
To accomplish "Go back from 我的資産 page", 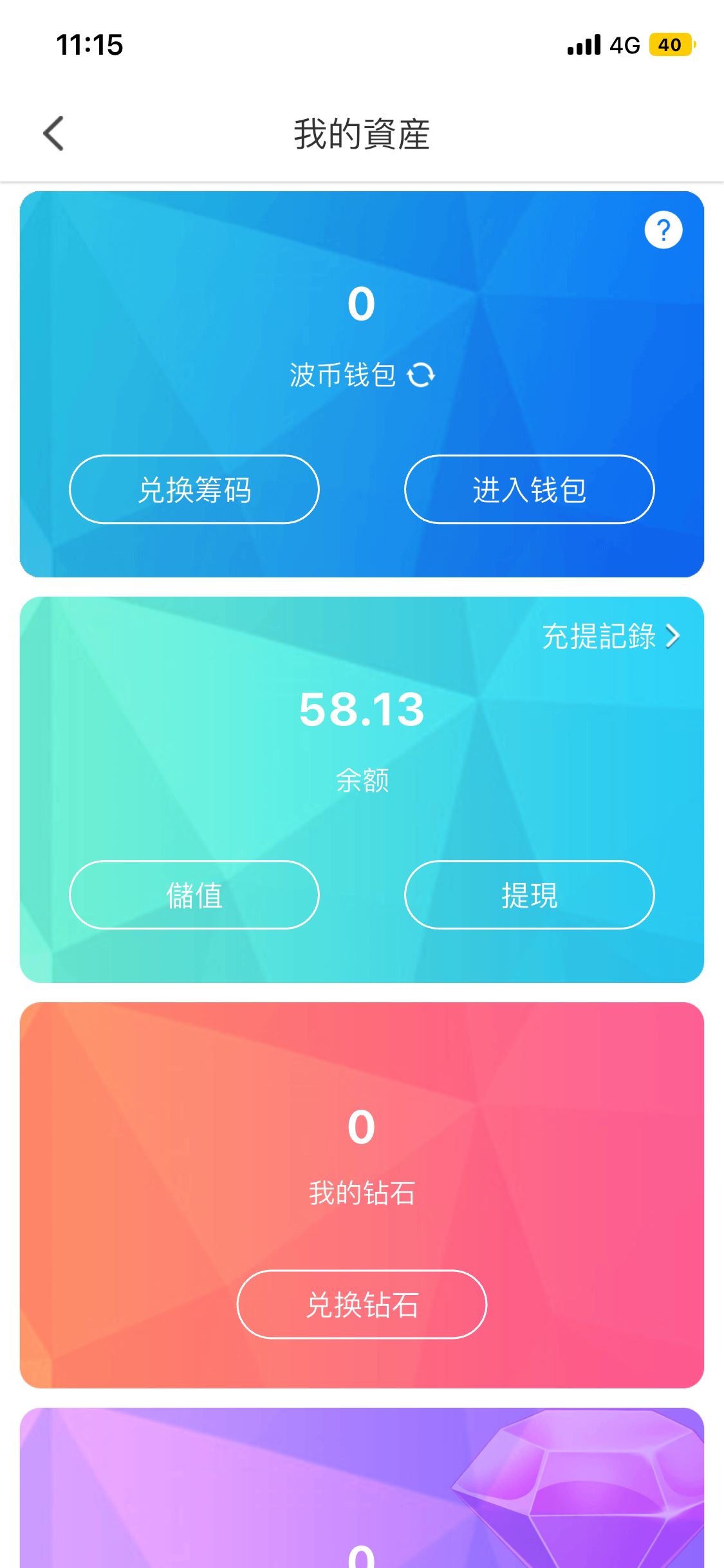I will (x=53, y=133).
